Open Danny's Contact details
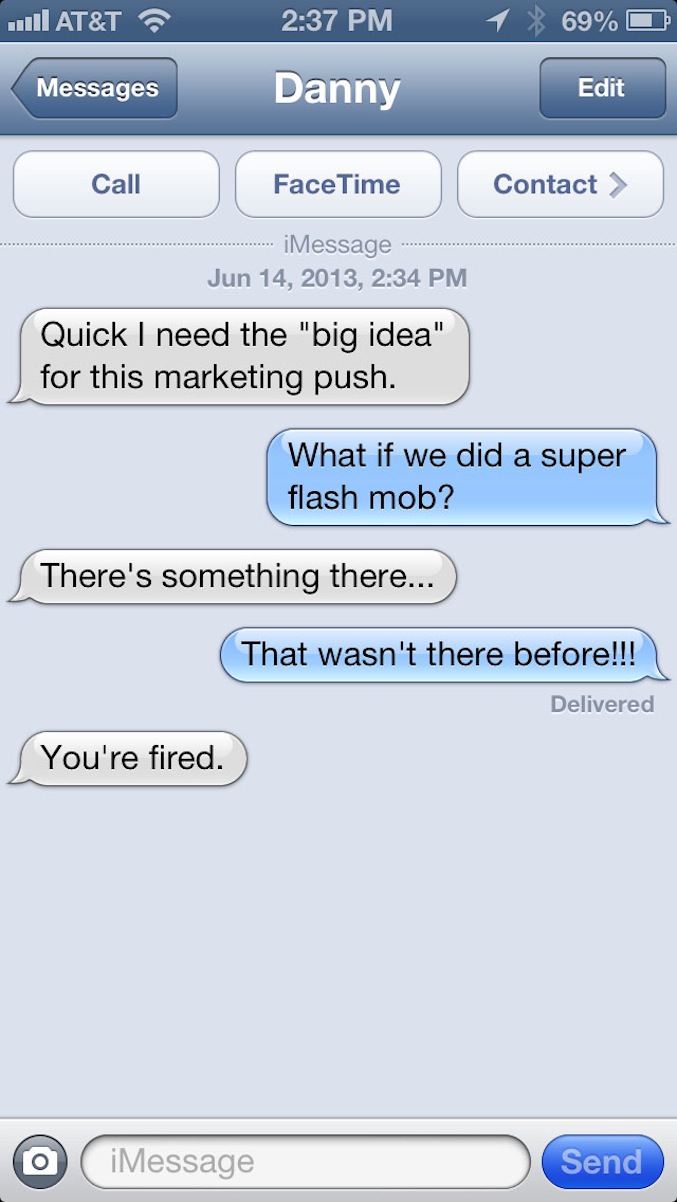This screenshot has width=677, height=1202. tap(559, 184)
